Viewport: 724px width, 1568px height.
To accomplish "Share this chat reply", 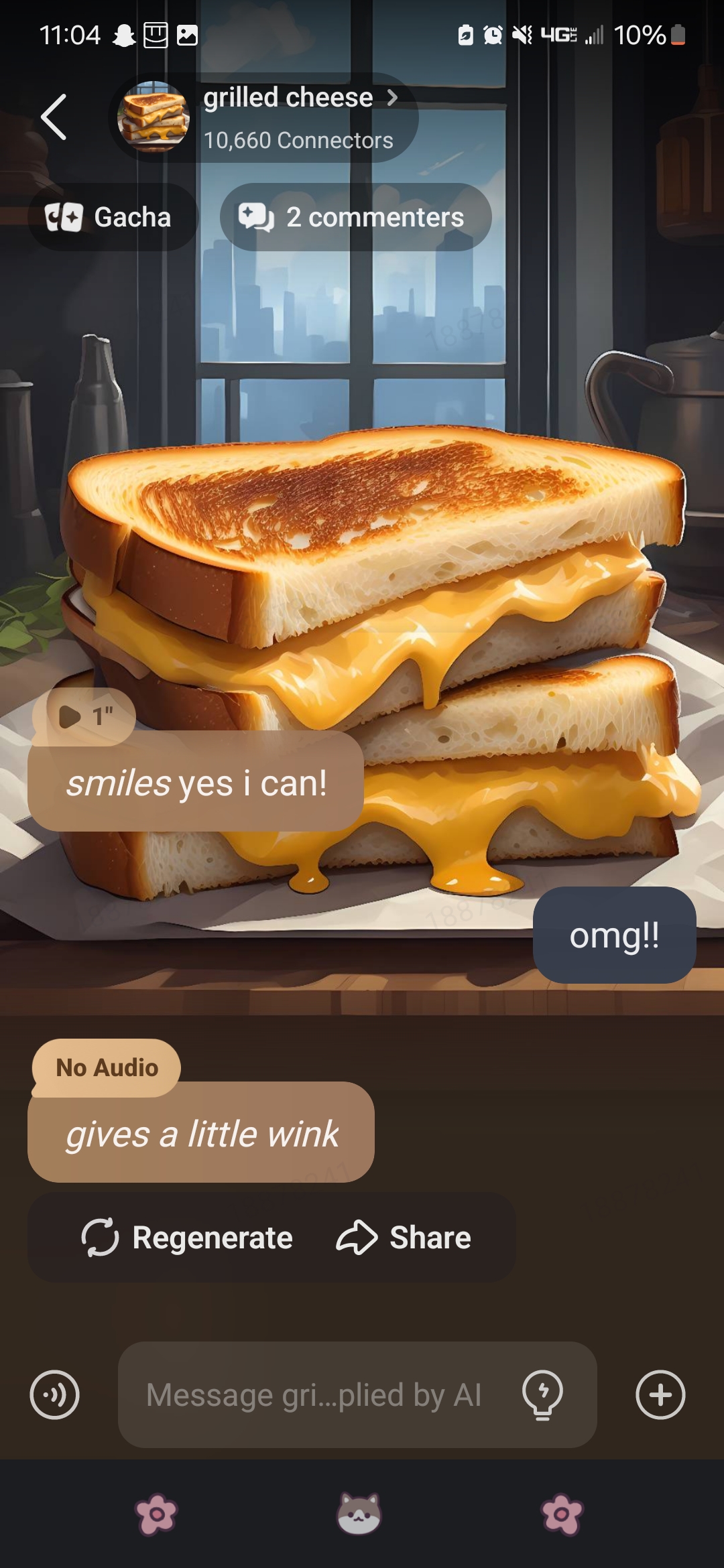I will click(404, 1237).
